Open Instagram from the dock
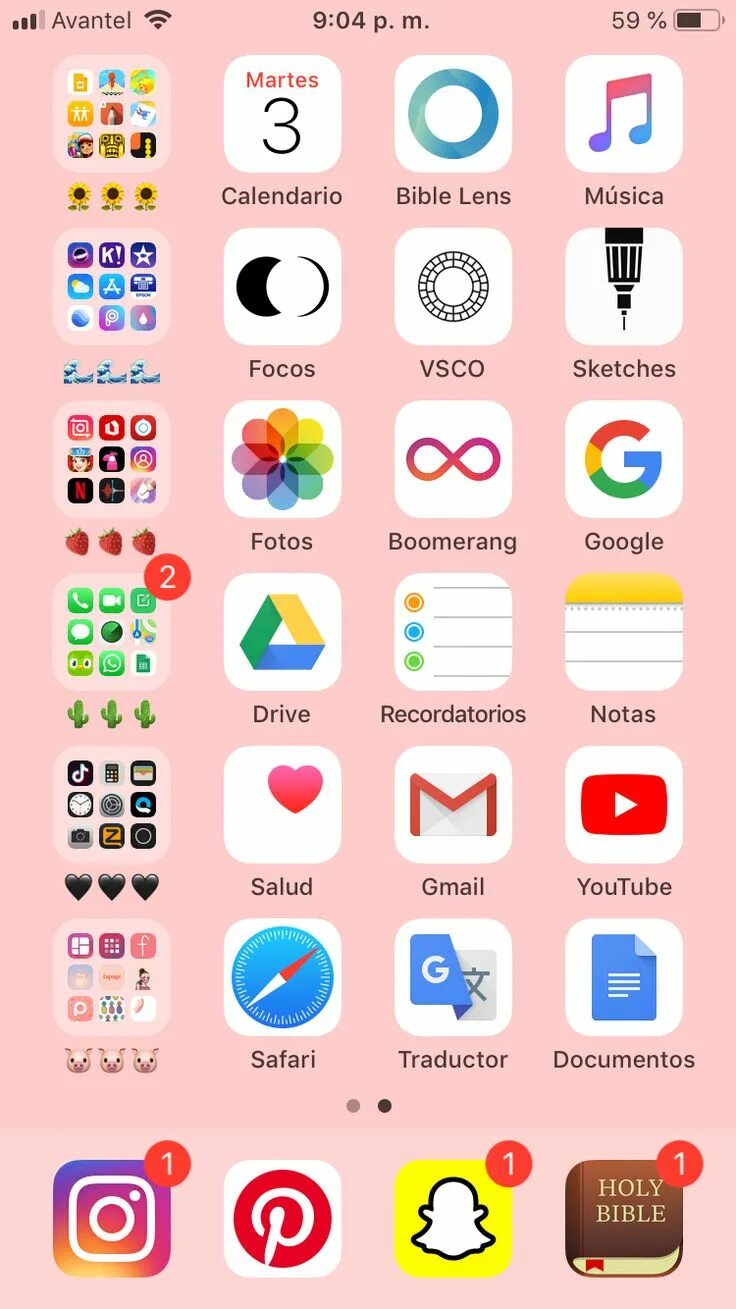This screenshot has height=1309, width=736. pos(111,1219)
